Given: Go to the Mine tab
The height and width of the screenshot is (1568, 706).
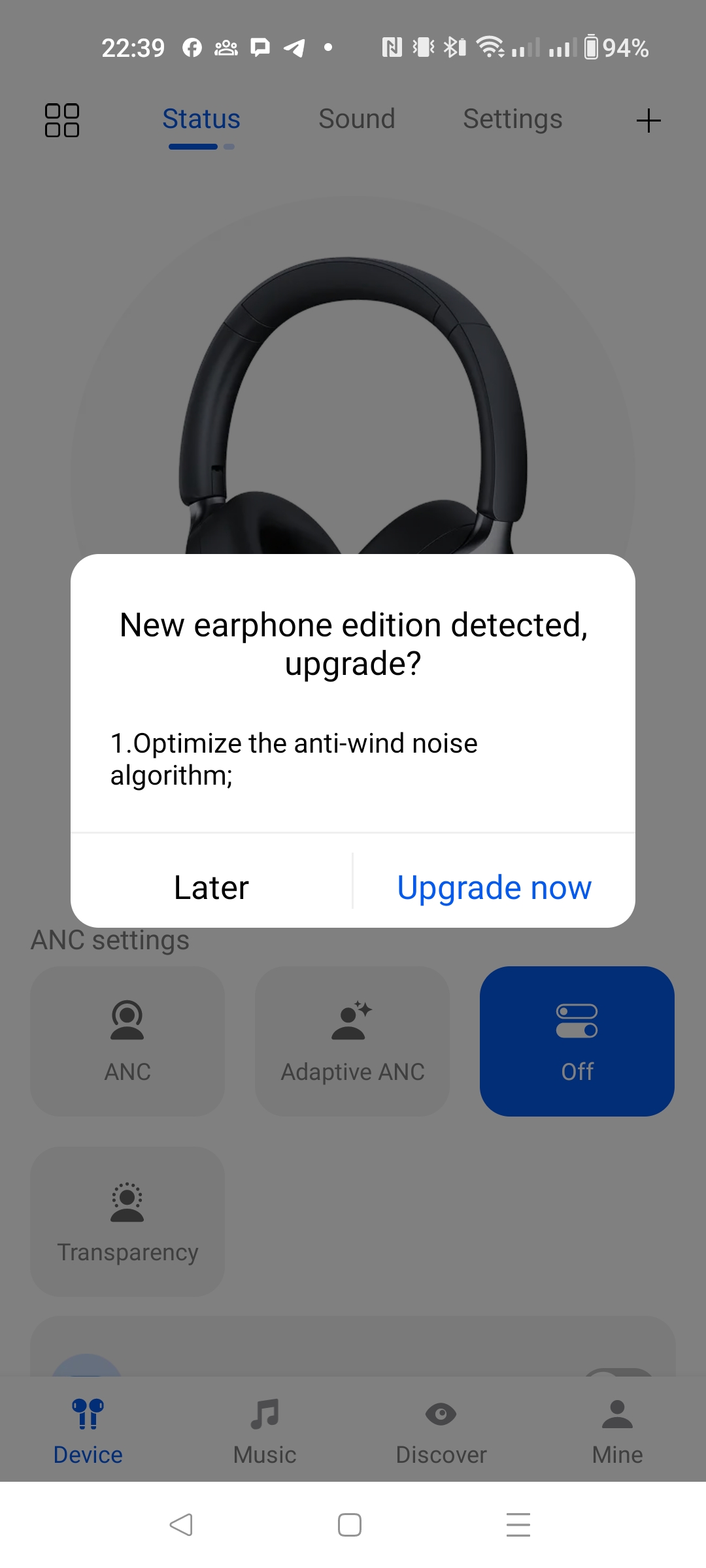Looking at the screenshot, I should click(617, 1431).
